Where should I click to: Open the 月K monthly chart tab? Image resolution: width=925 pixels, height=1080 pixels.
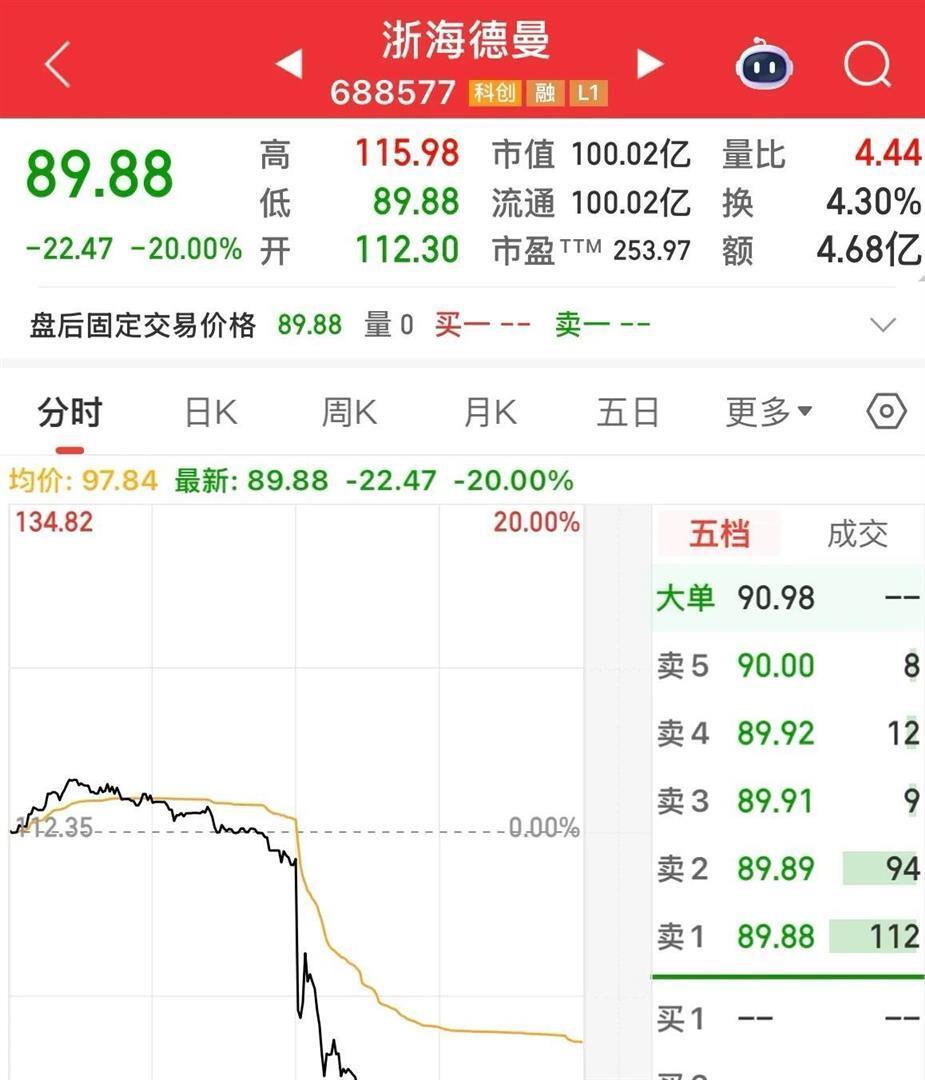point(488,410)
